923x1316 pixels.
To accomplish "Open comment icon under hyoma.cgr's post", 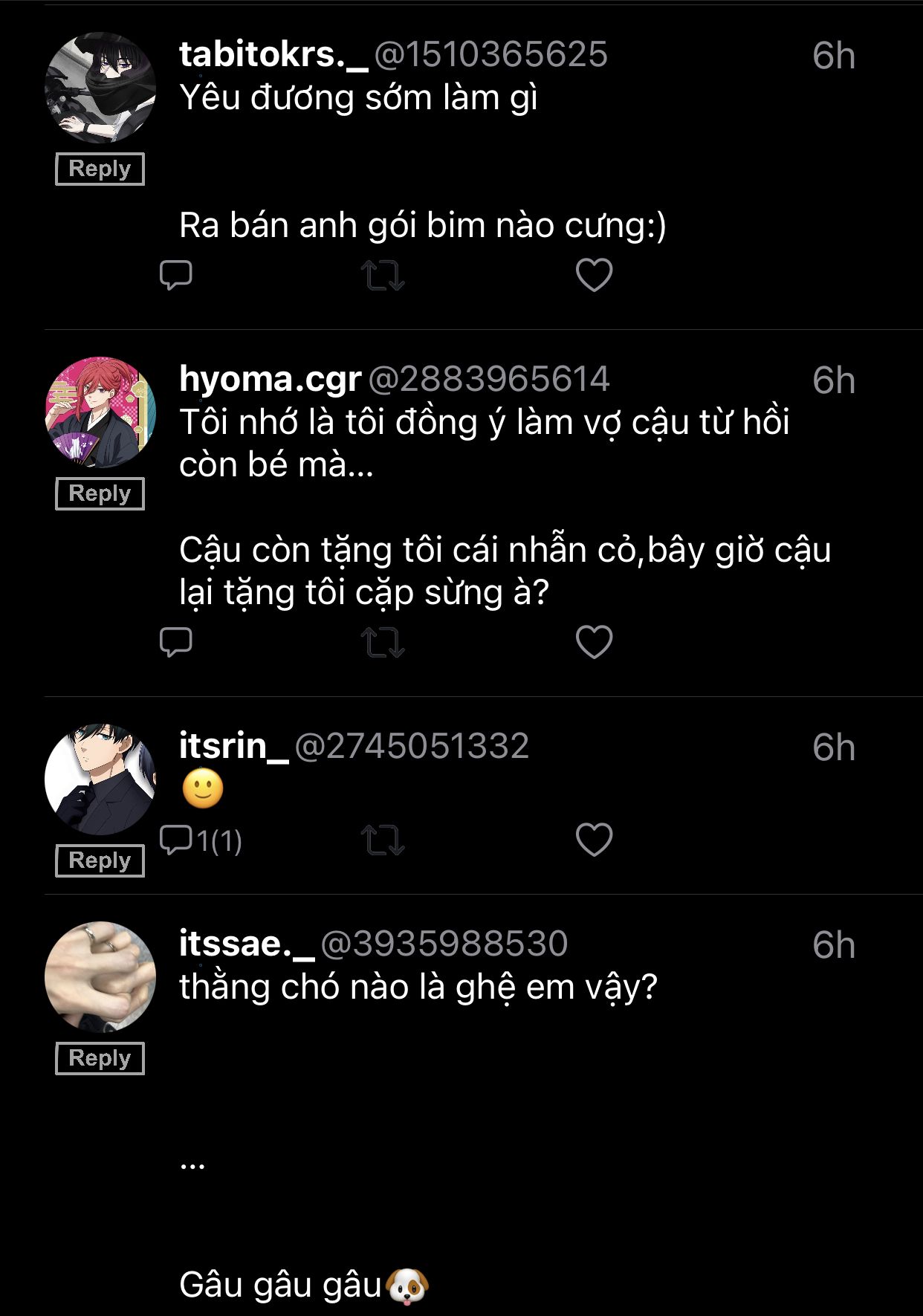I will point(176,642).
